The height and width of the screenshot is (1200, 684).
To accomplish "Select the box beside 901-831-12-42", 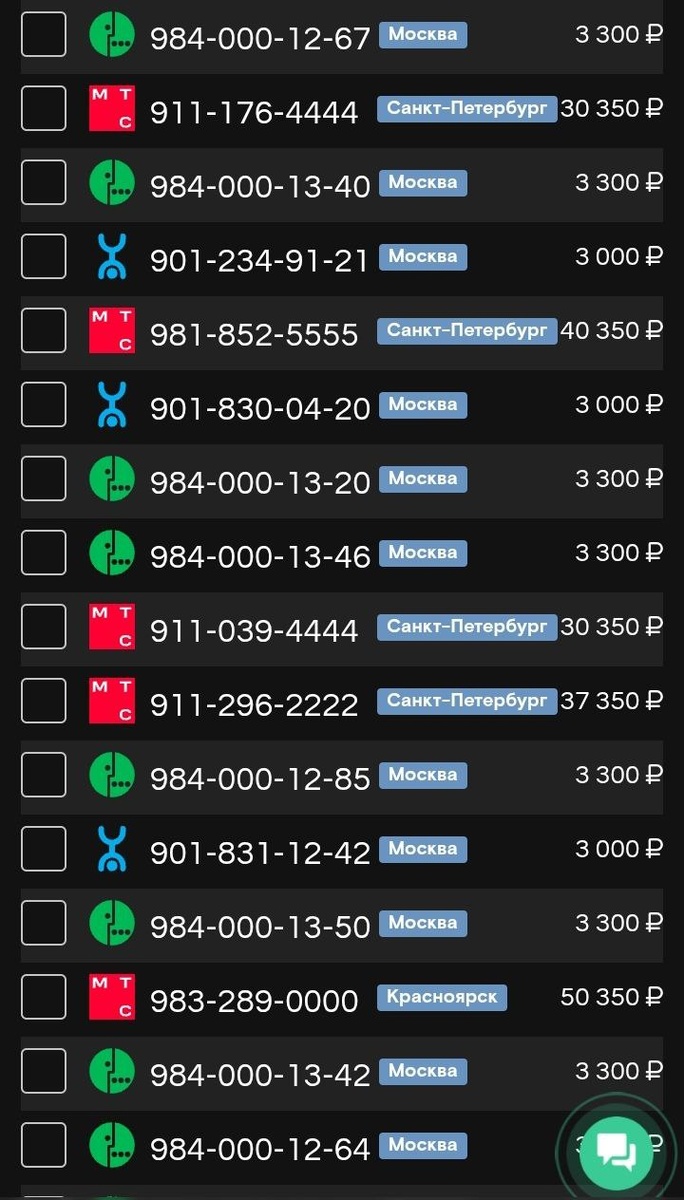I will click(44, 849).
